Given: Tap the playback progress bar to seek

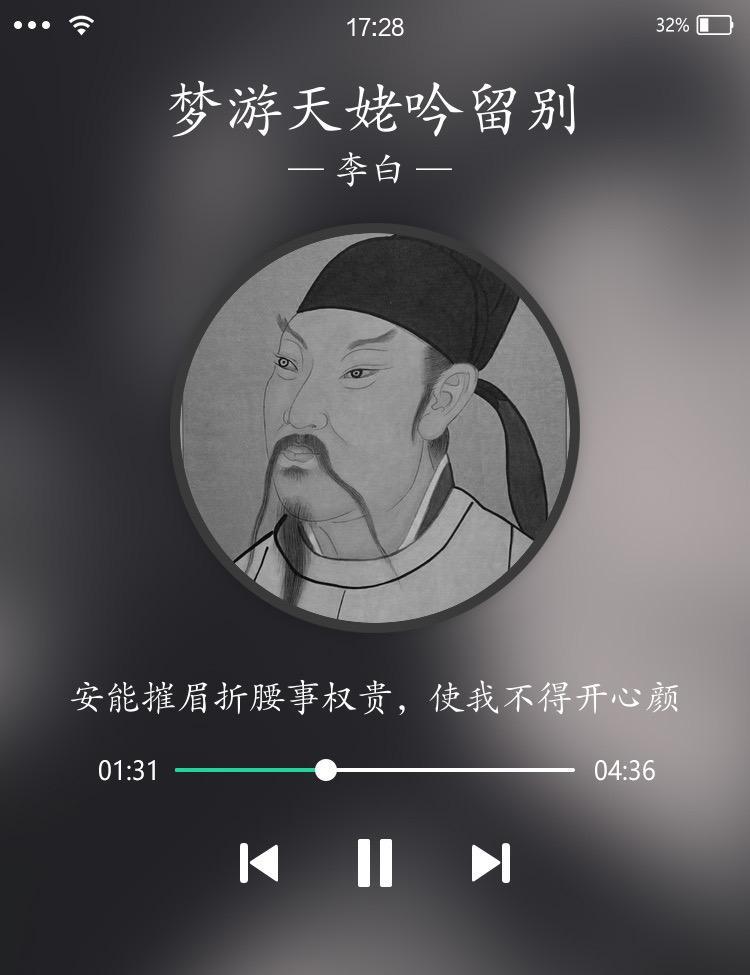Looking at the screenshot, I should 450,770.
